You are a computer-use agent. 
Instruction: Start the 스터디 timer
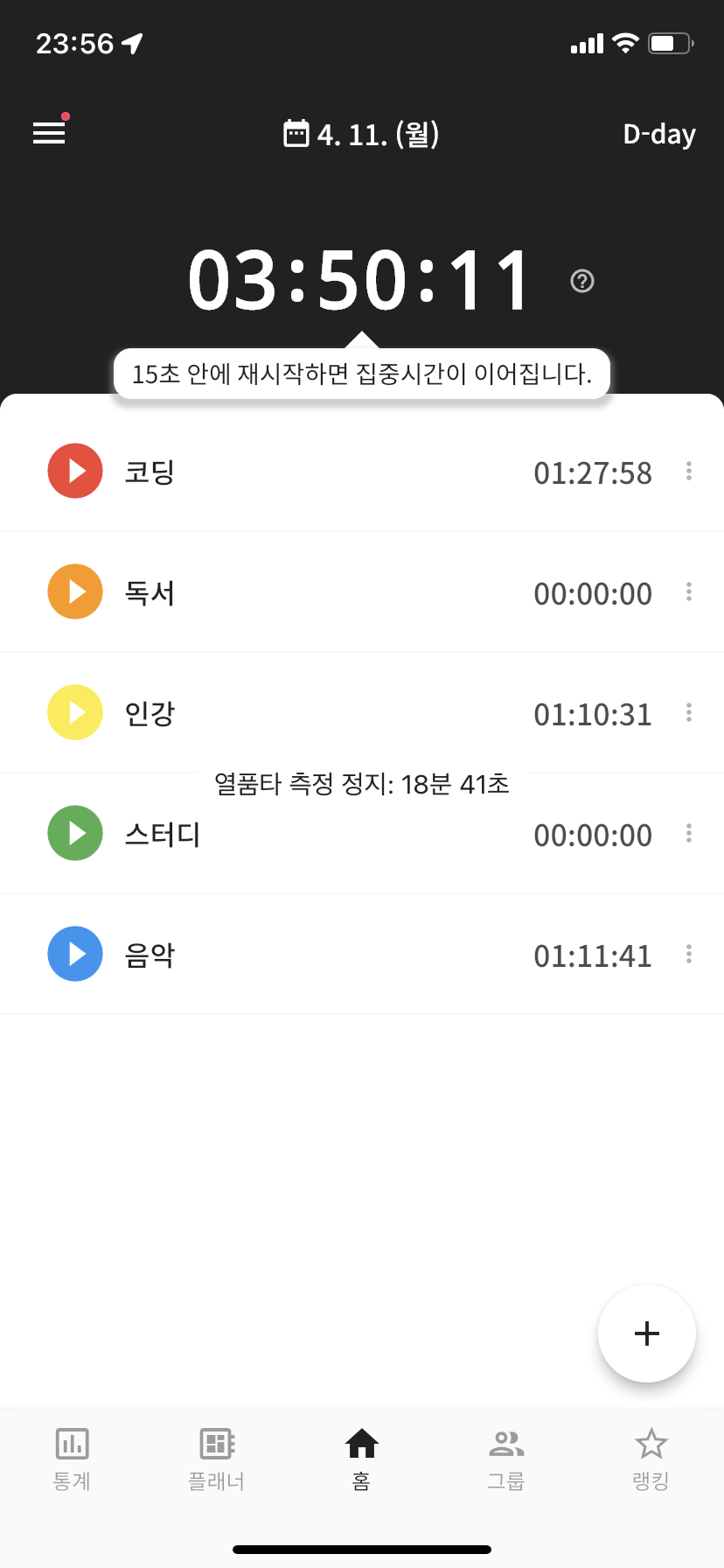point(75,833)
